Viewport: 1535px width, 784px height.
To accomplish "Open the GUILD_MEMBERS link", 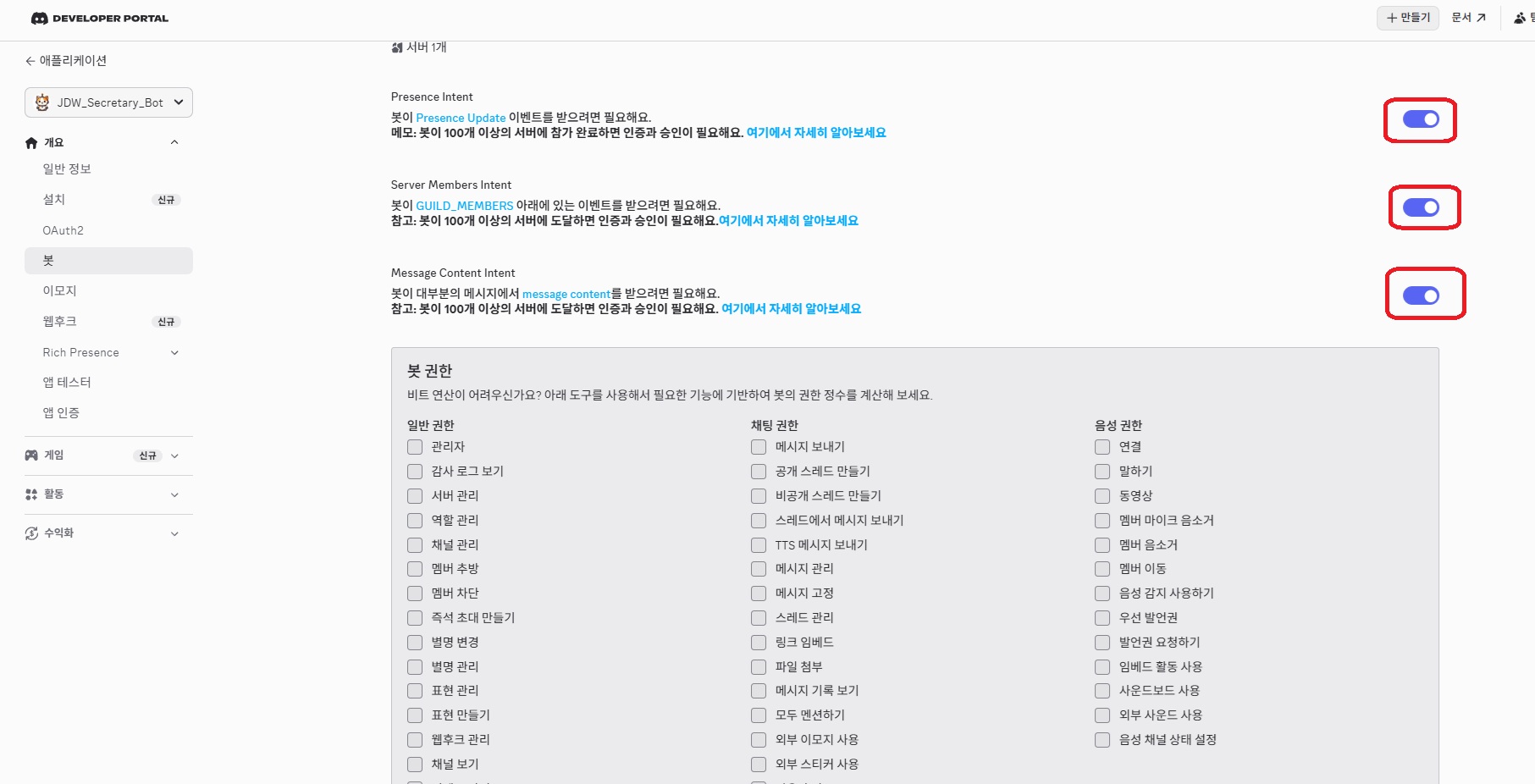I will (x=464, y=206).
